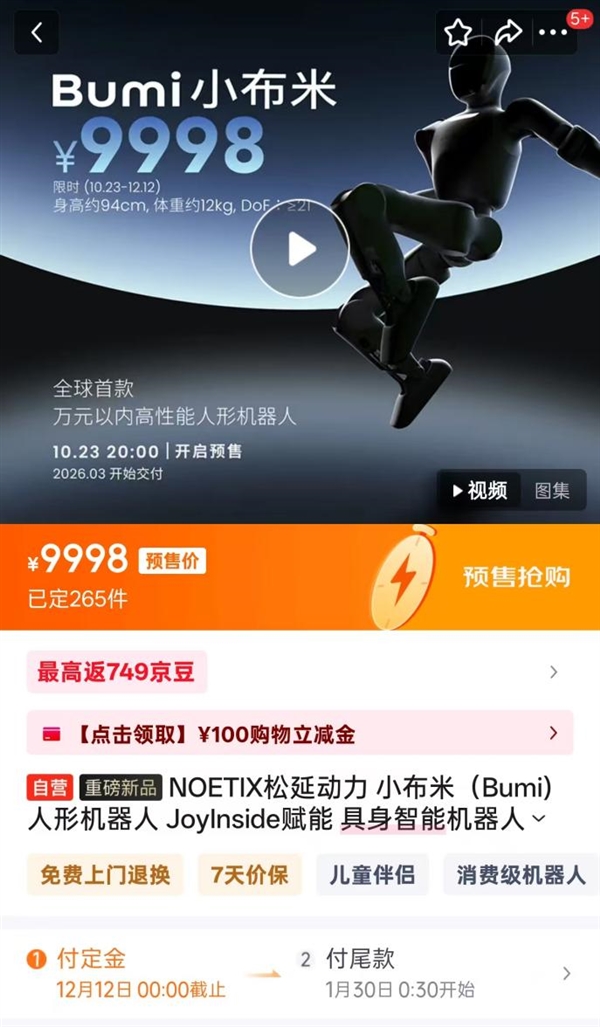Open the 儿童伴侣 tag

[372, 875]
